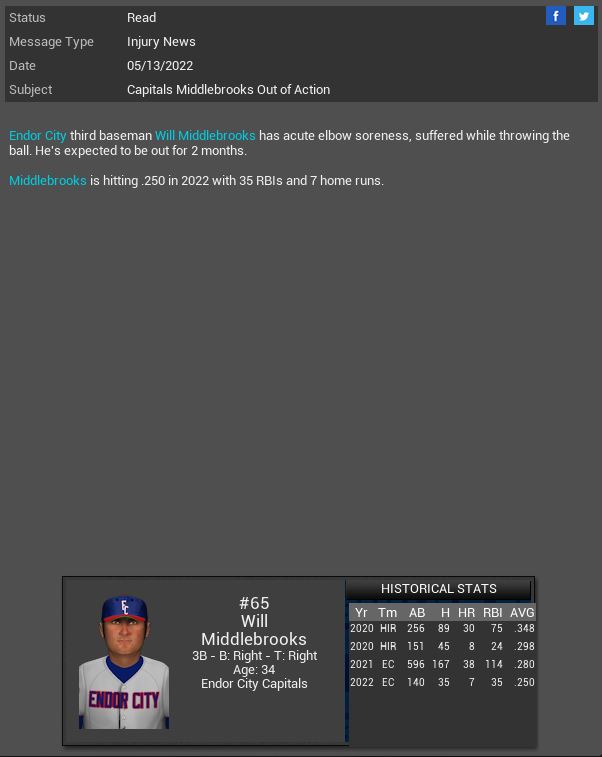Open the Endor City team link

coord(38,136)
